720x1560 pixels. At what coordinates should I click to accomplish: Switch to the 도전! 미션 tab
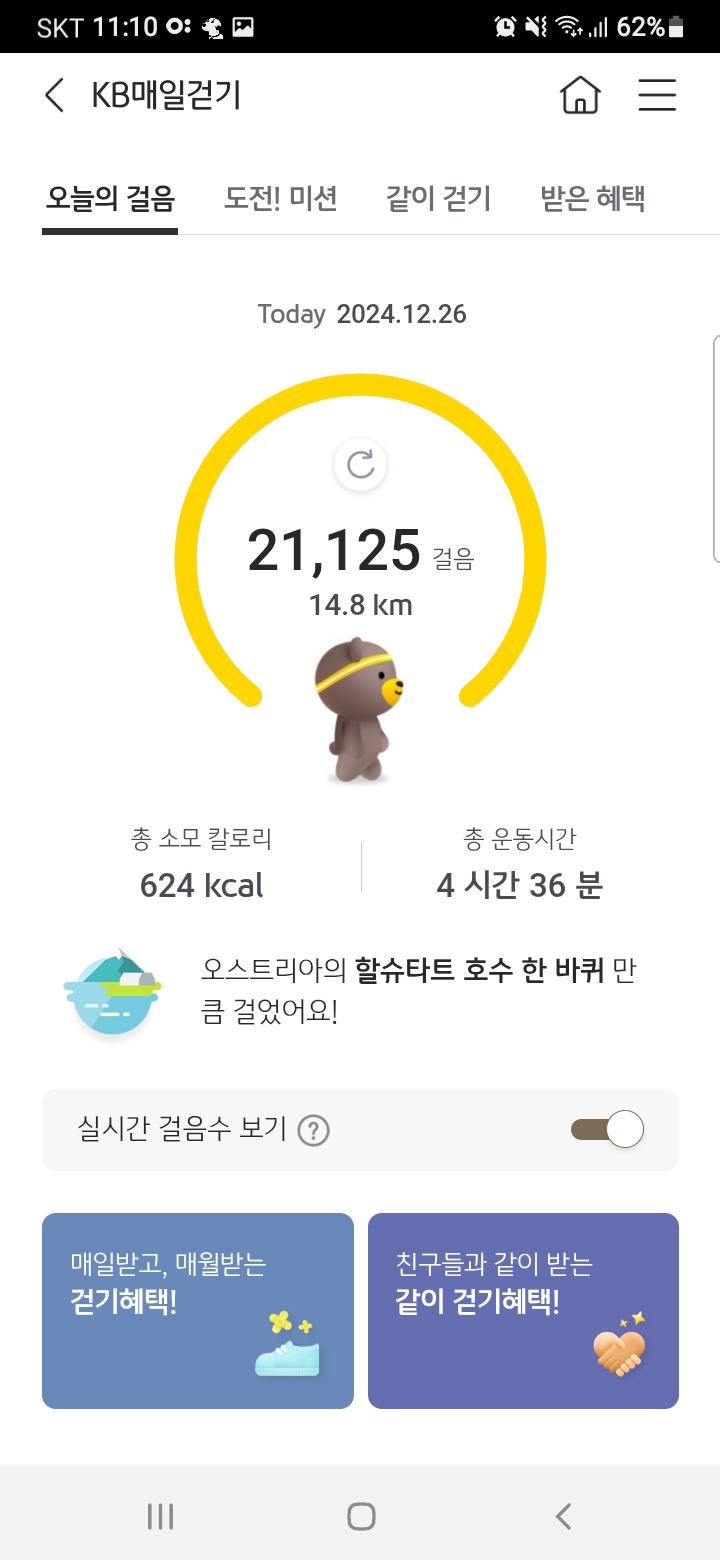point(281,199)
